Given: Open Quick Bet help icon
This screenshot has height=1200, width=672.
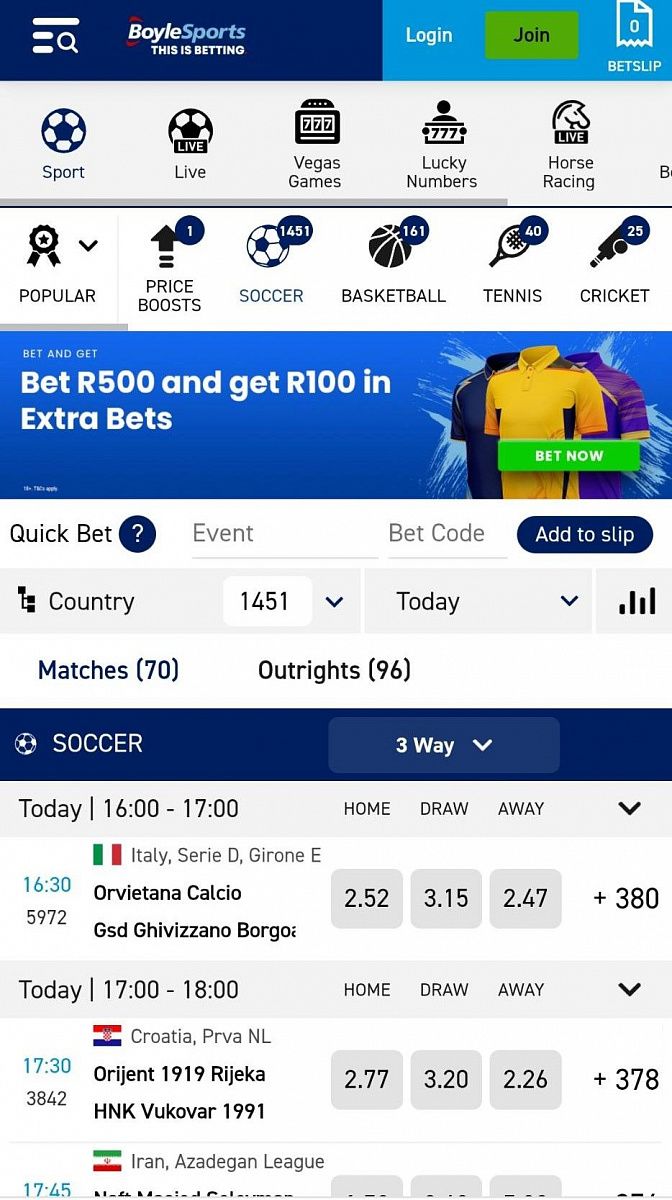Looking at the screenshot, I should (x=137, y=534).
